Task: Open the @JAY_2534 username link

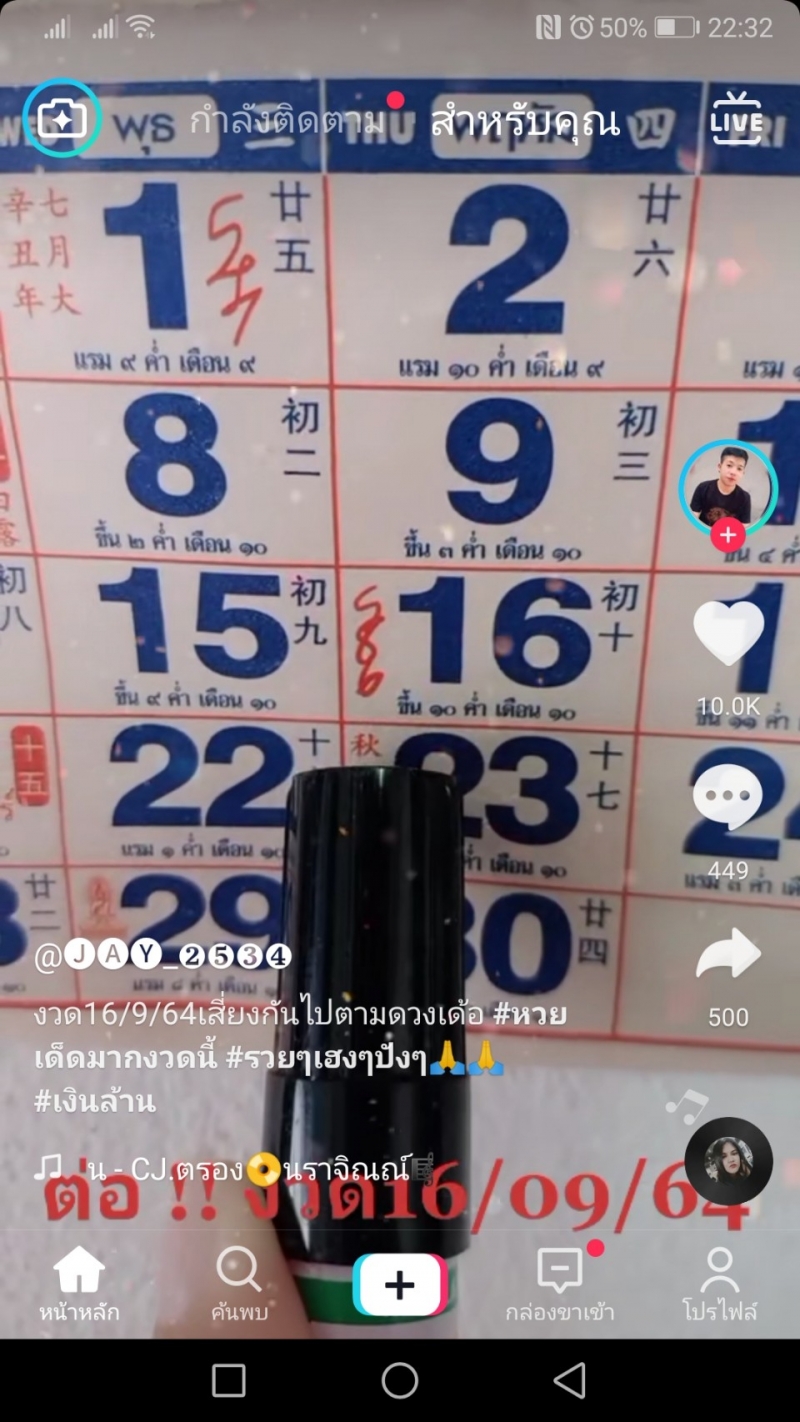Action: point(163,957)
